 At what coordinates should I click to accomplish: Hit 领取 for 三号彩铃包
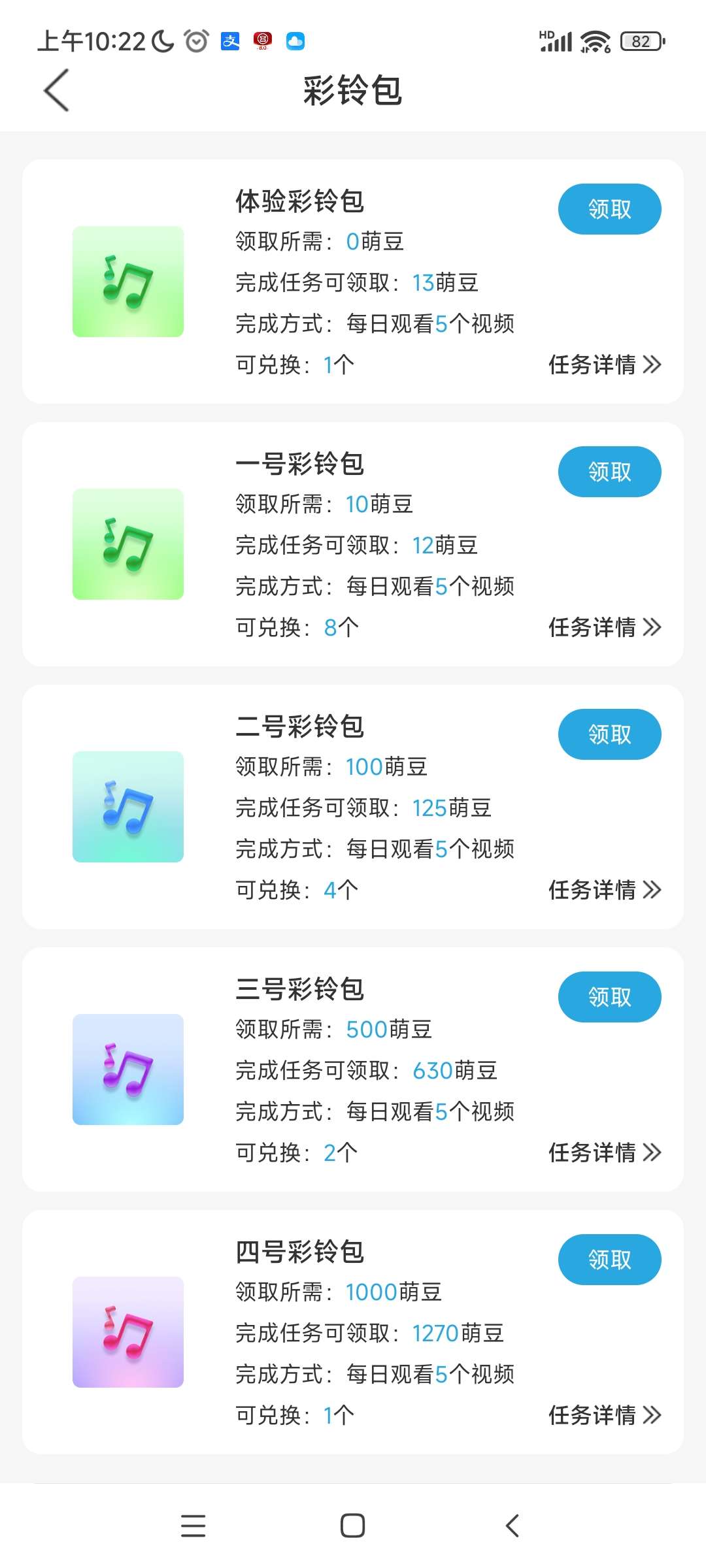click(x=609, y=997)
